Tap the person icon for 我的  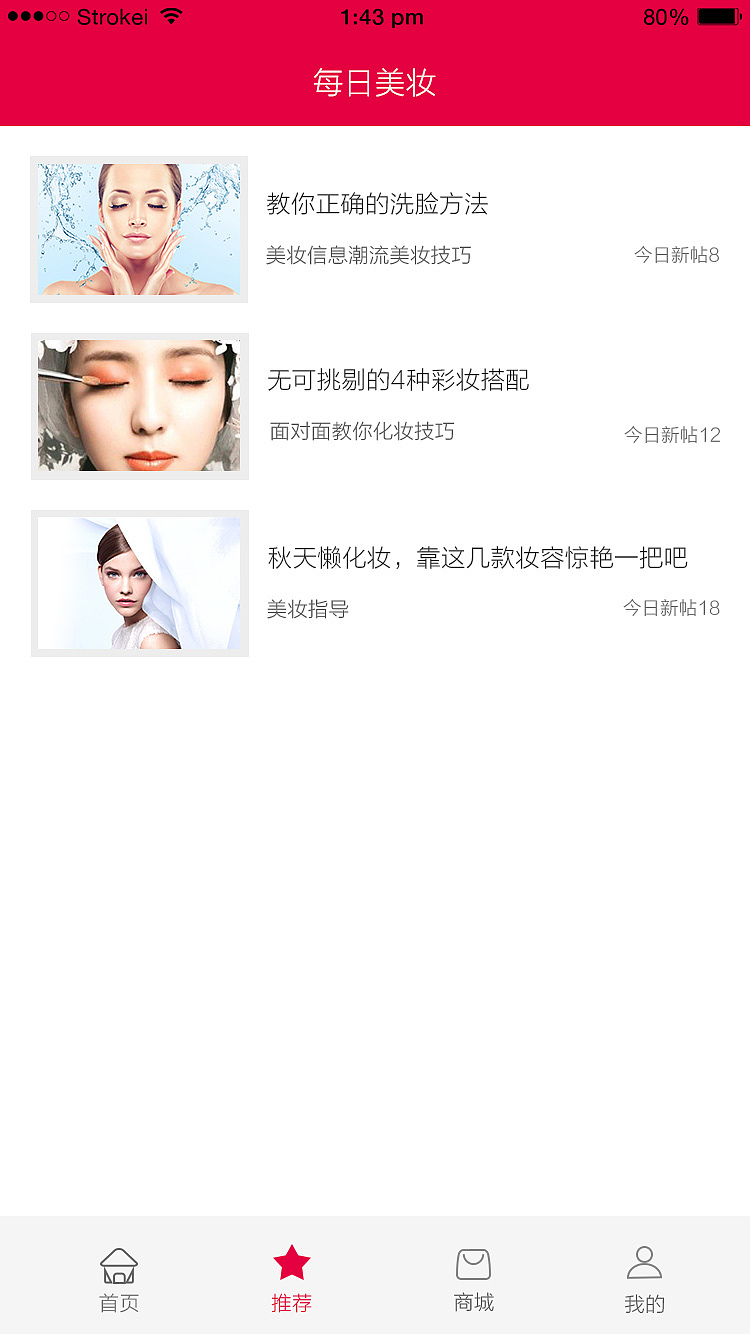644,1264
